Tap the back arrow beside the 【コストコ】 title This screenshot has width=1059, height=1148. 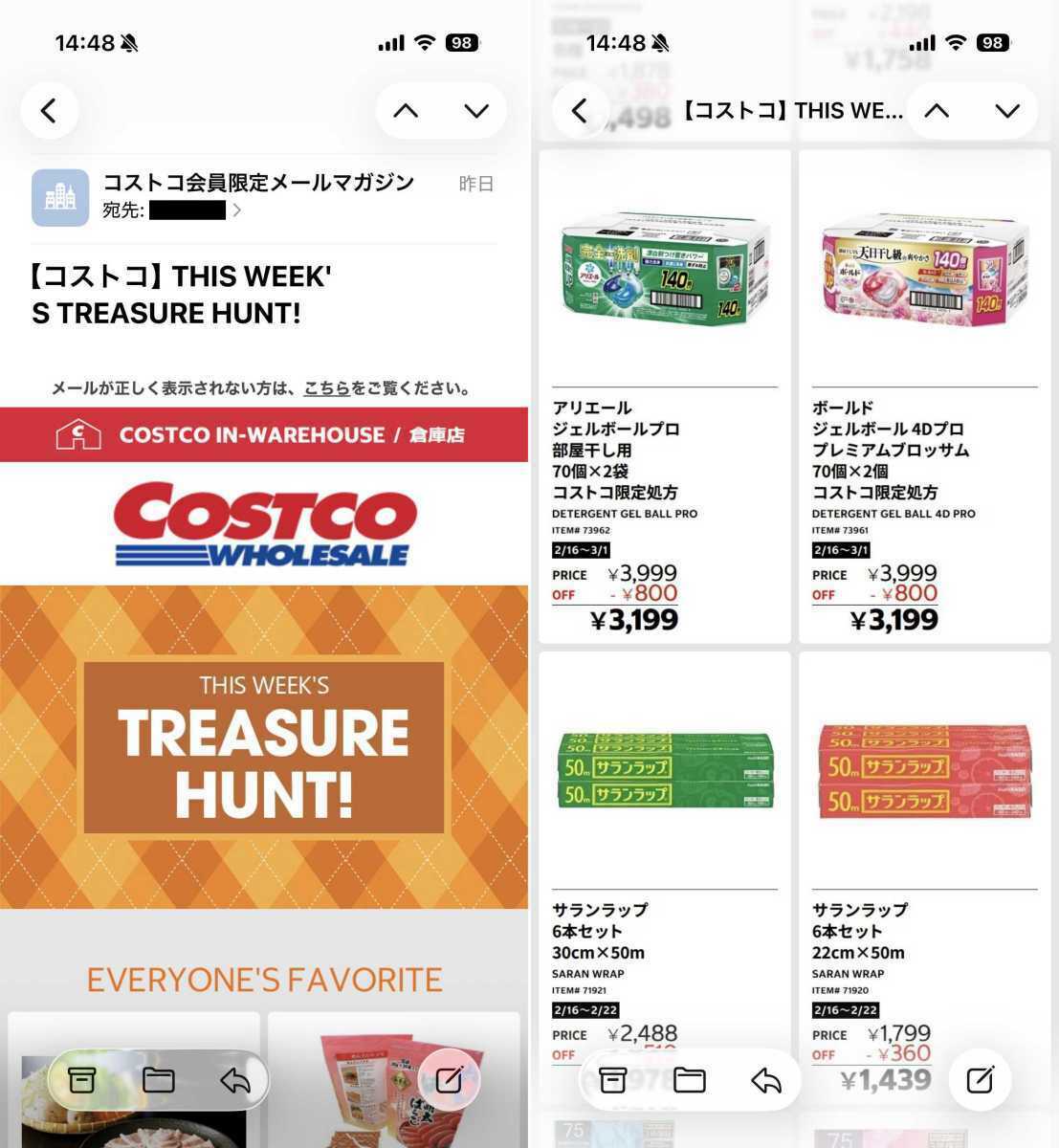579,110
